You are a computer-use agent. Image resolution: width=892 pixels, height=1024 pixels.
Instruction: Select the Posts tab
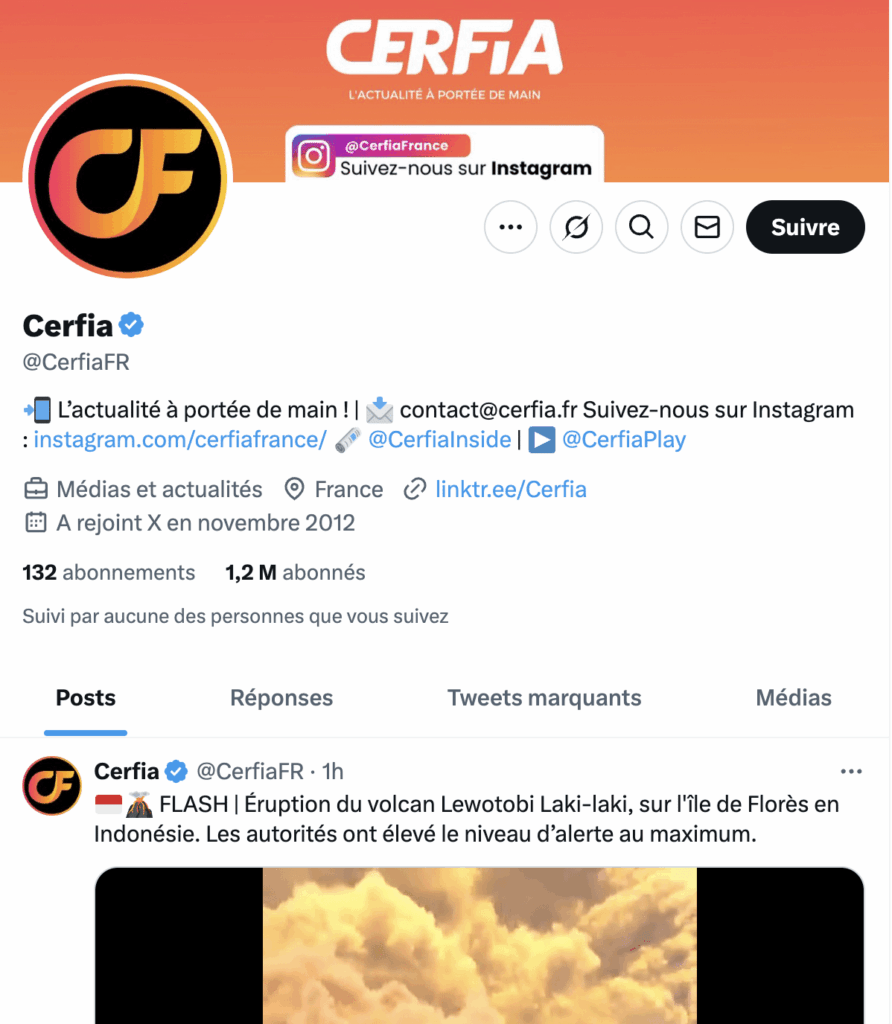pyautogui.click(x=86, y=698)
